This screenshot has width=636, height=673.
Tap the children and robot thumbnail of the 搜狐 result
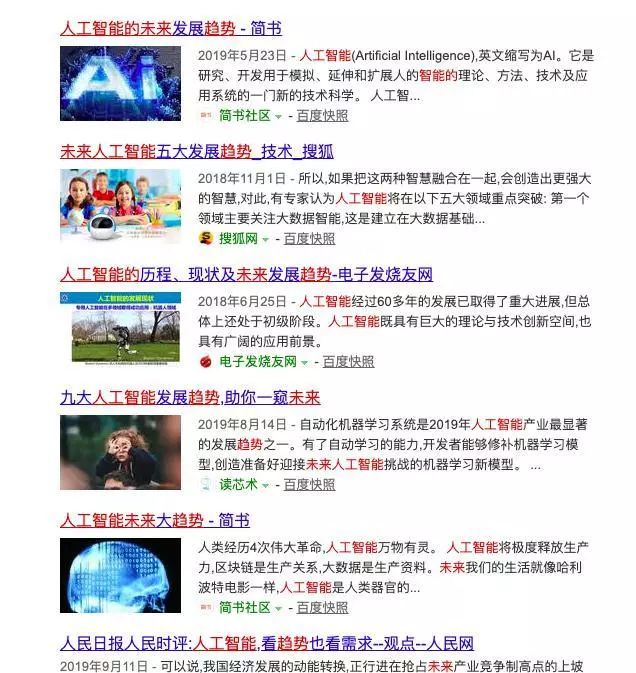[x=120, y=206]
